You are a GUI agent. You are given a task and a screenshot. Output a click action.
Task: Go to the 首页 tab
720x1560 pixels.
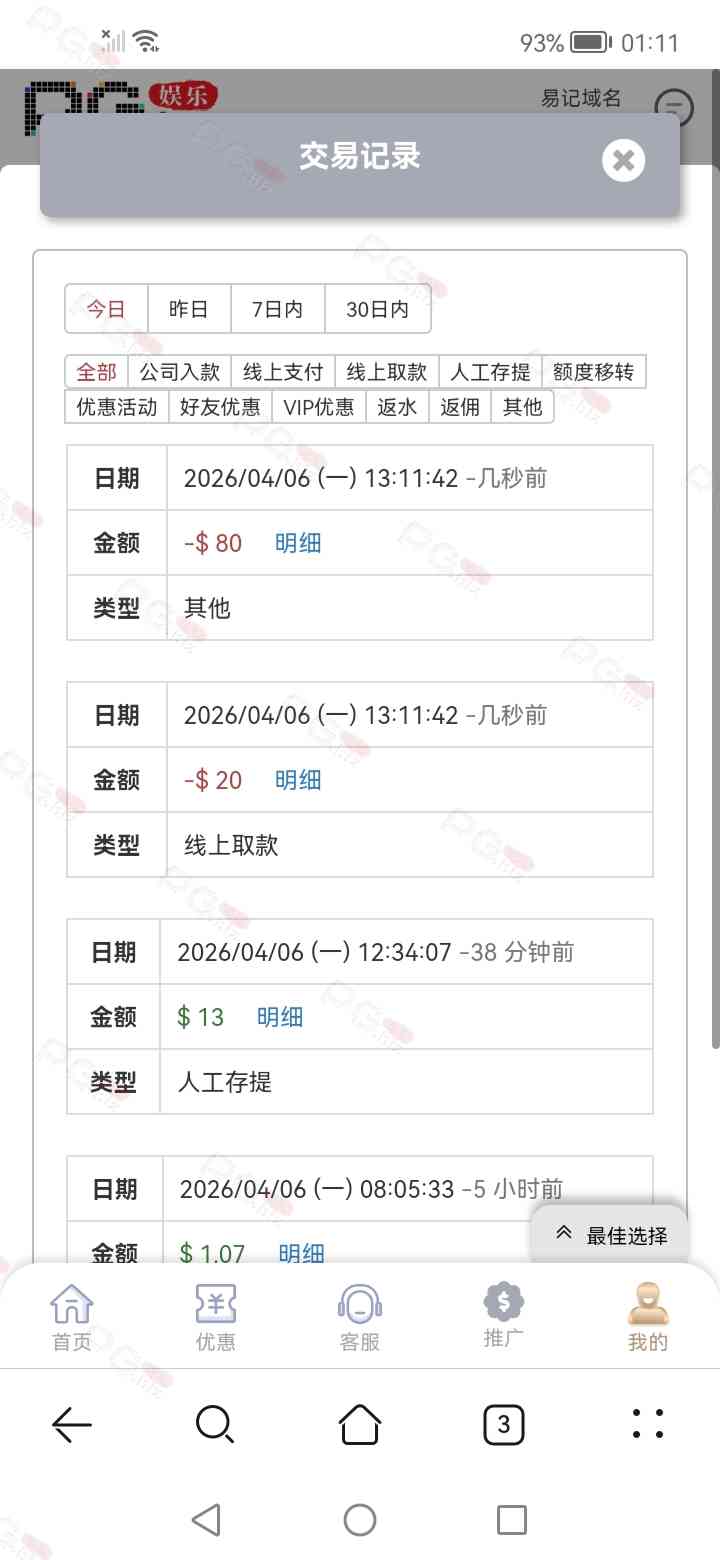tap(71, 1318)
